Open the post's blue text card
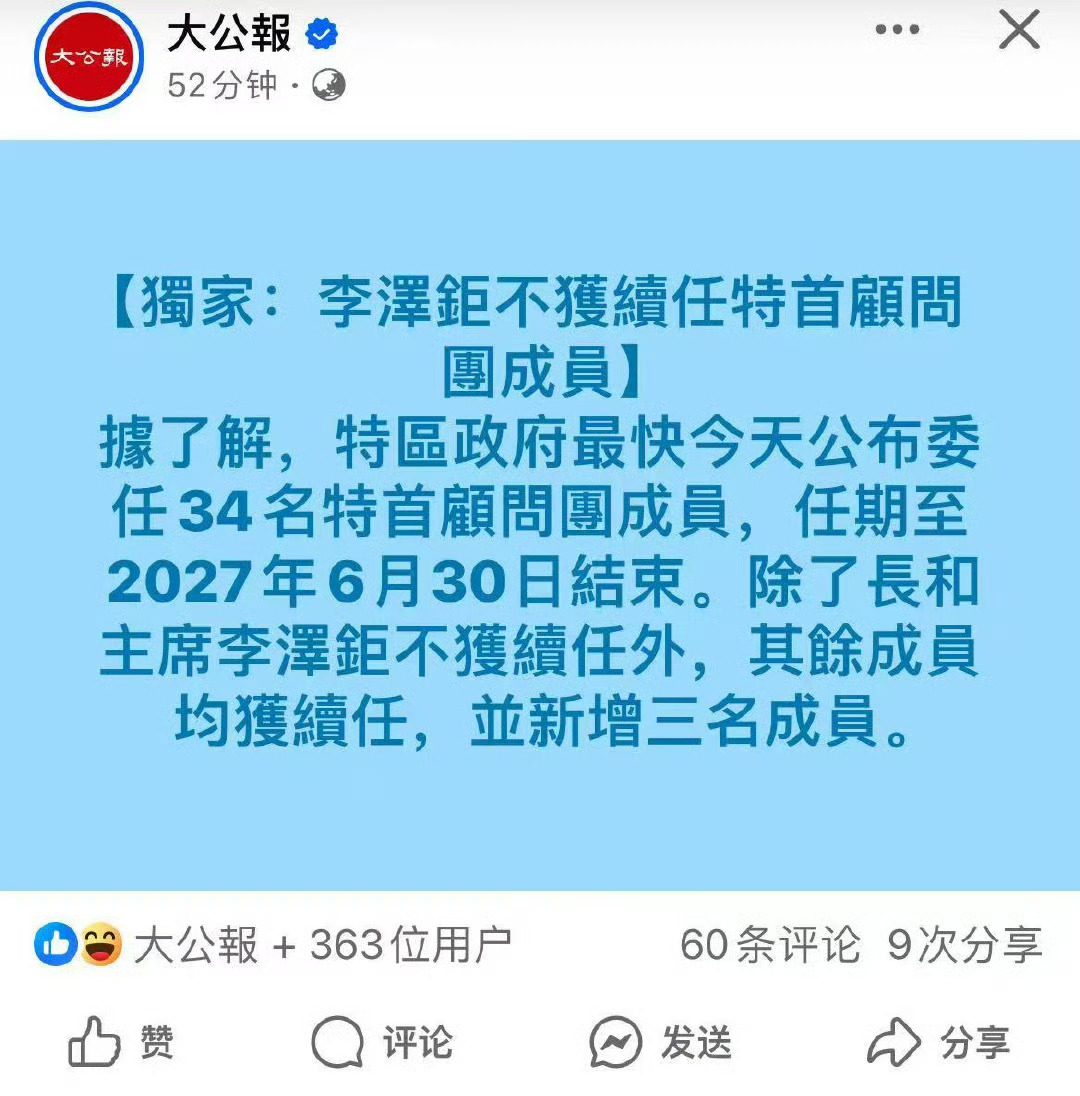The image size is (1080, 1096). pos(540,515)
